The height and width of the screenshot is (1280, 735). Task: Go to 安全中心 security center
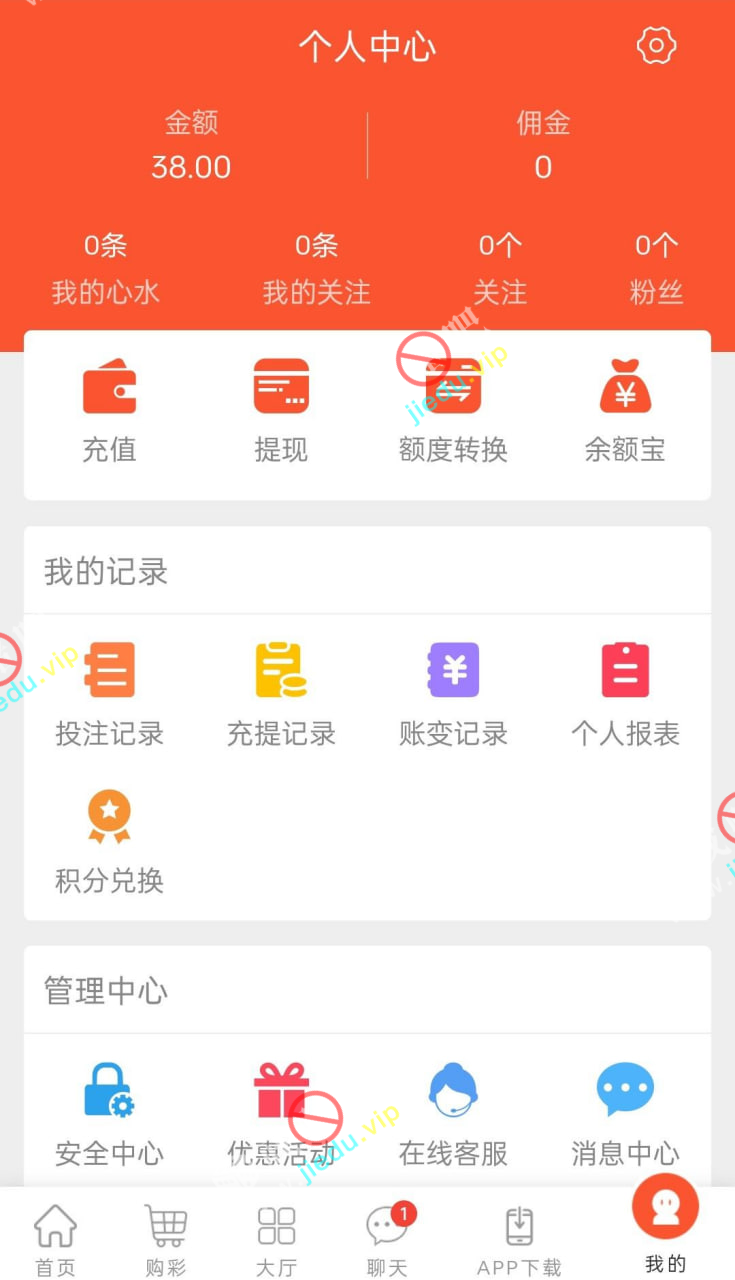(109, 1114)
